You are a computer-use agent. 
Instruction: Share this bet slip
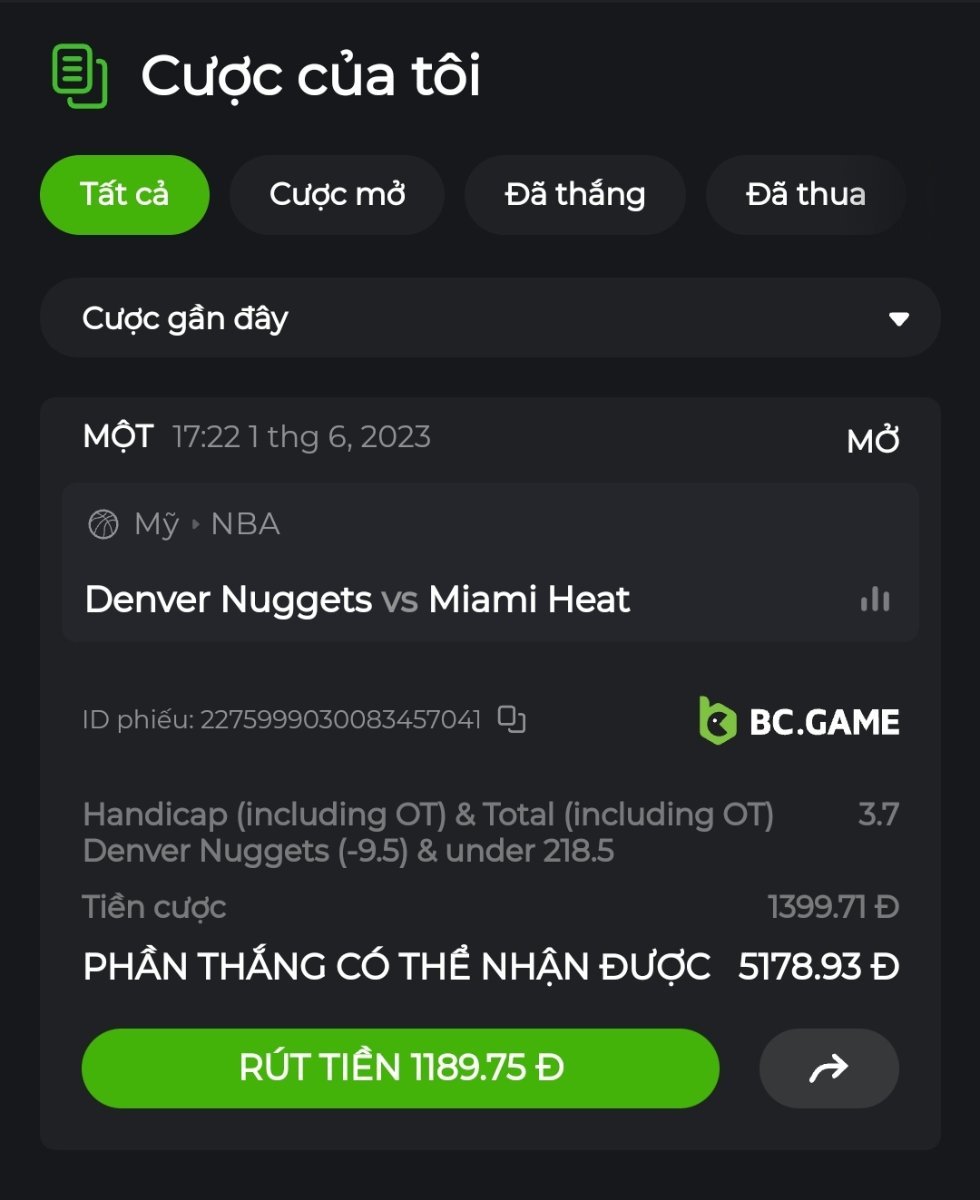pos(828,1068)
